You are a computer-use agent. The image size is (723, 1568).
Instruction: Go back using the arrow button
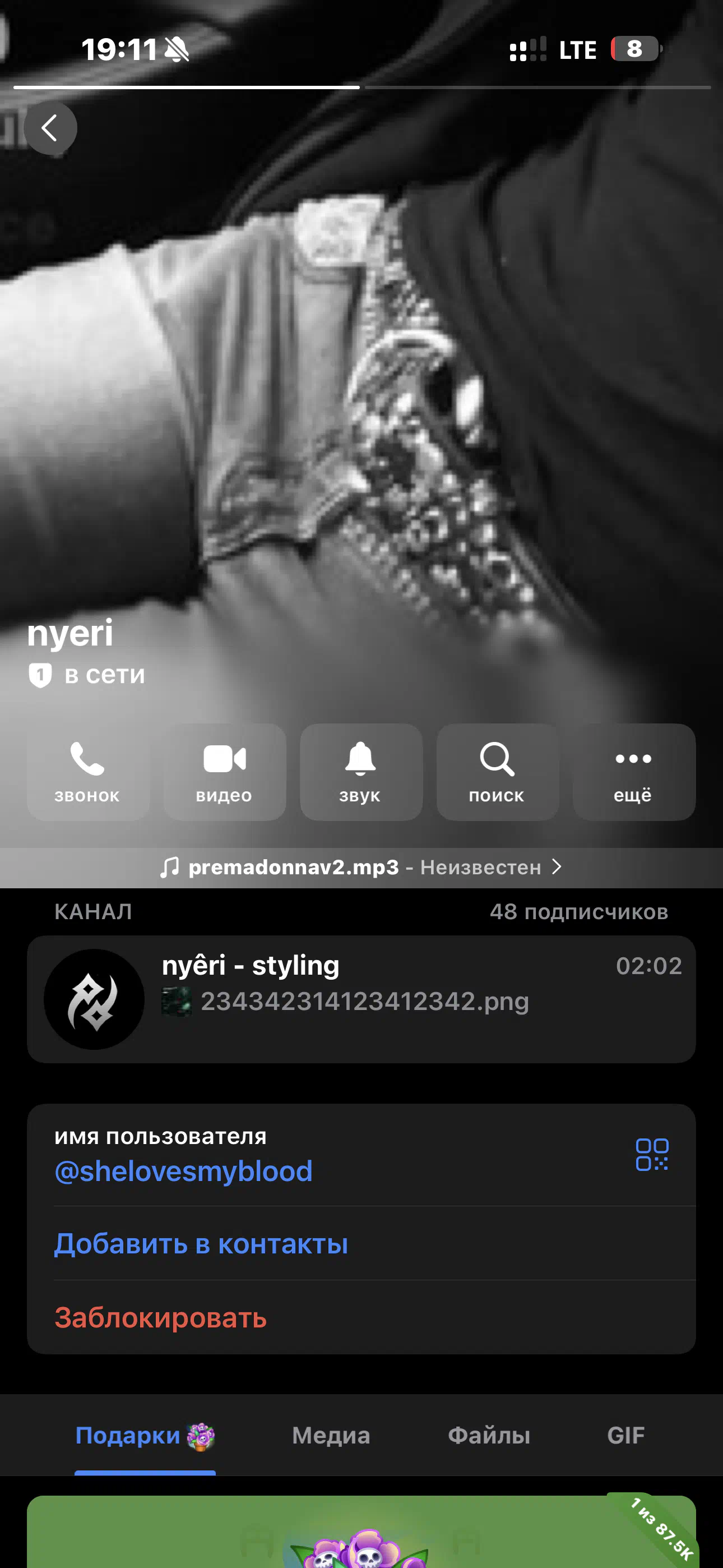[x=50, y=128]
